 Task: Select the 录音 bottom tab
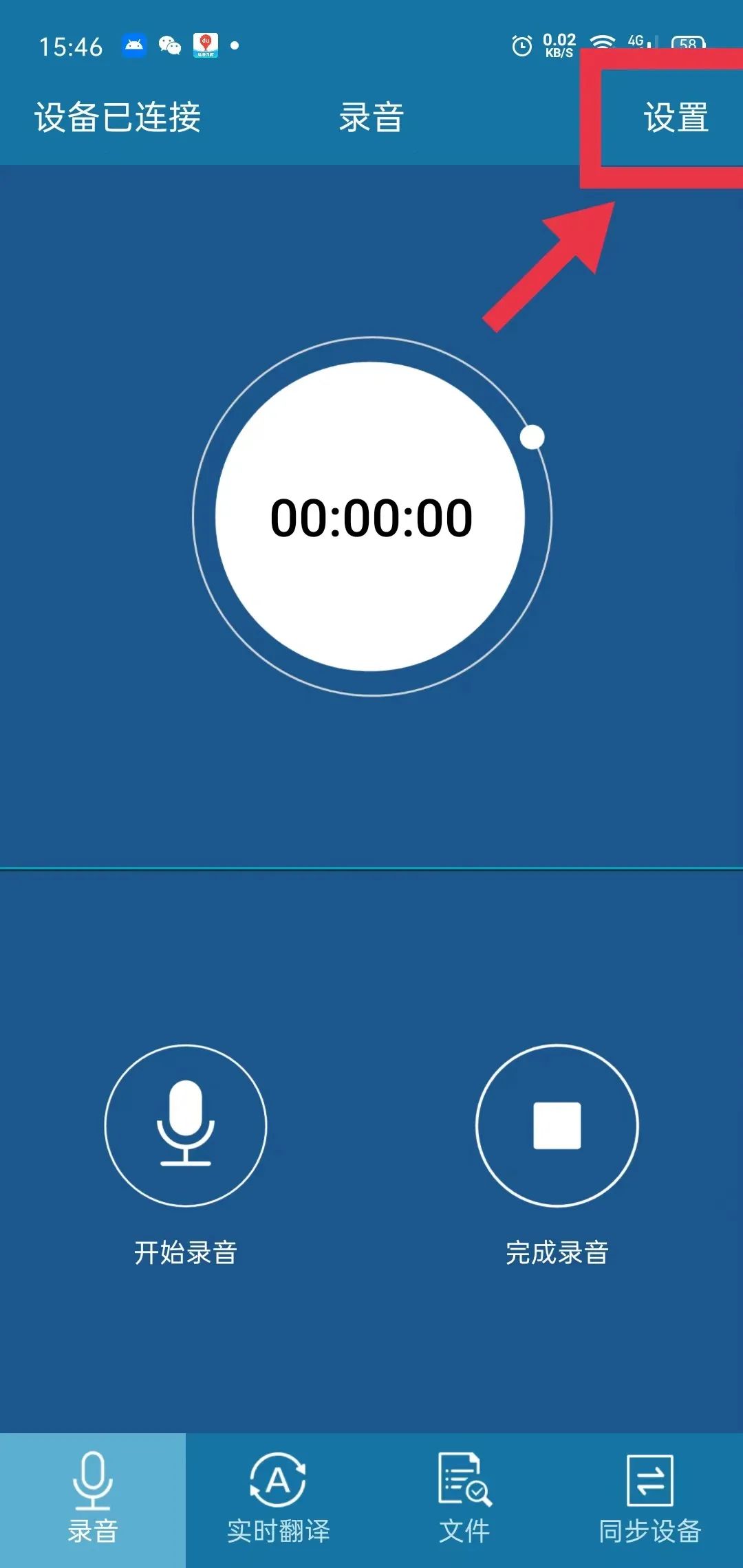pos(93,1501)
